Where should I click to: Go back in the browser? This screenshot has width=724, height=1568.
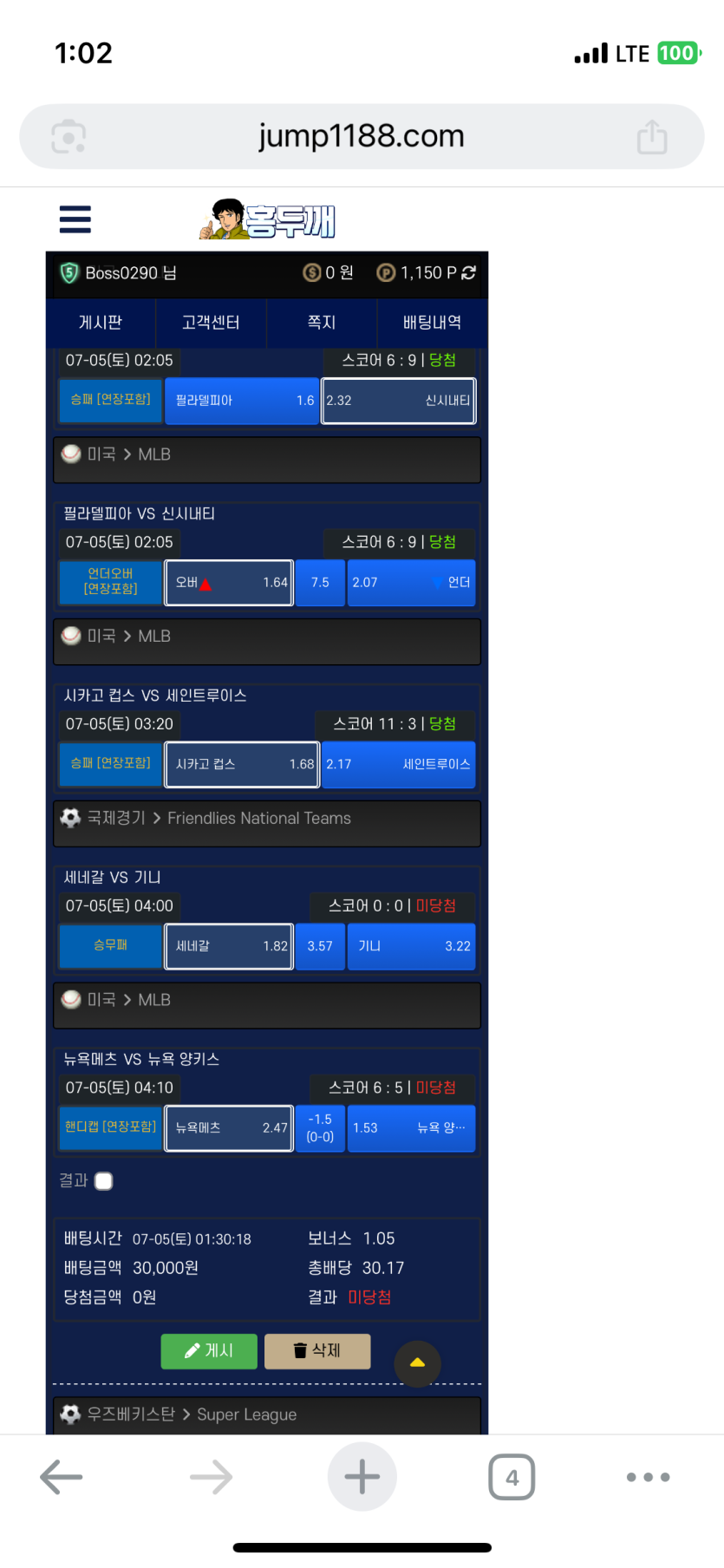click(62, 1477)
